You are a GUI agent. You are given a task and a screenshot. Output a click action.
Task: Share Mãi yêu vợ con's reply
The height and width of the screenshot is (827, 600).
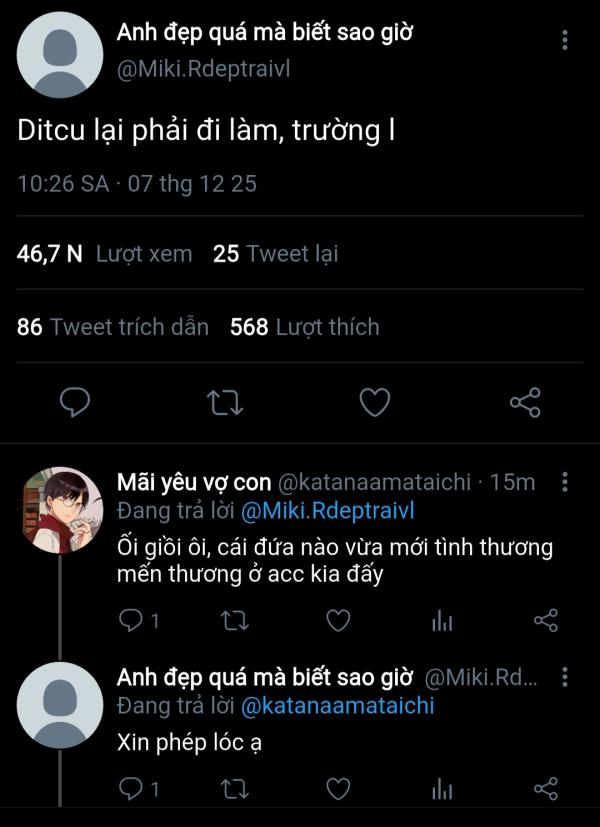pos(546,621)
